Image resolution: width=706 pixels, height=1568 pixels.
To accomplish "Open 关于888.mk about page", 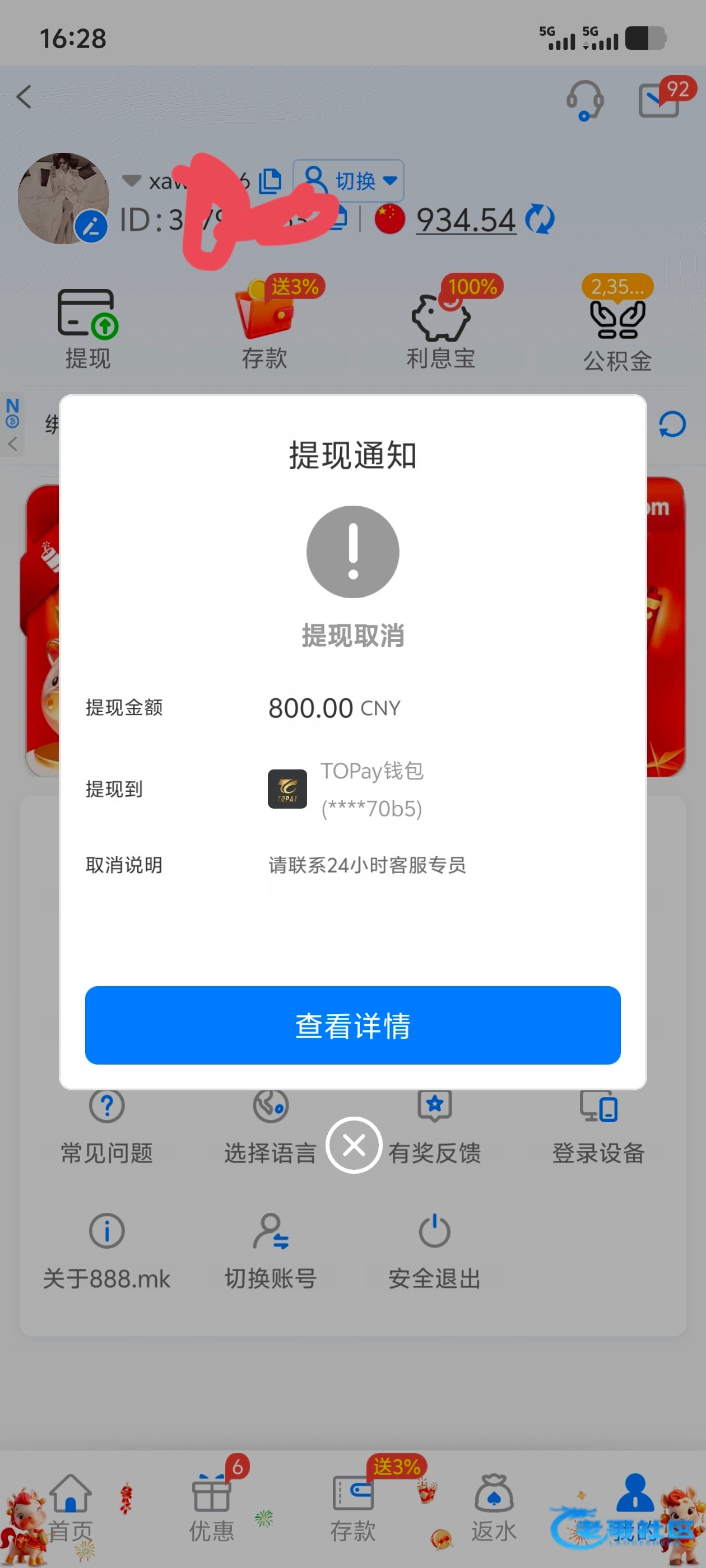I will click(x=106, y=1252).
